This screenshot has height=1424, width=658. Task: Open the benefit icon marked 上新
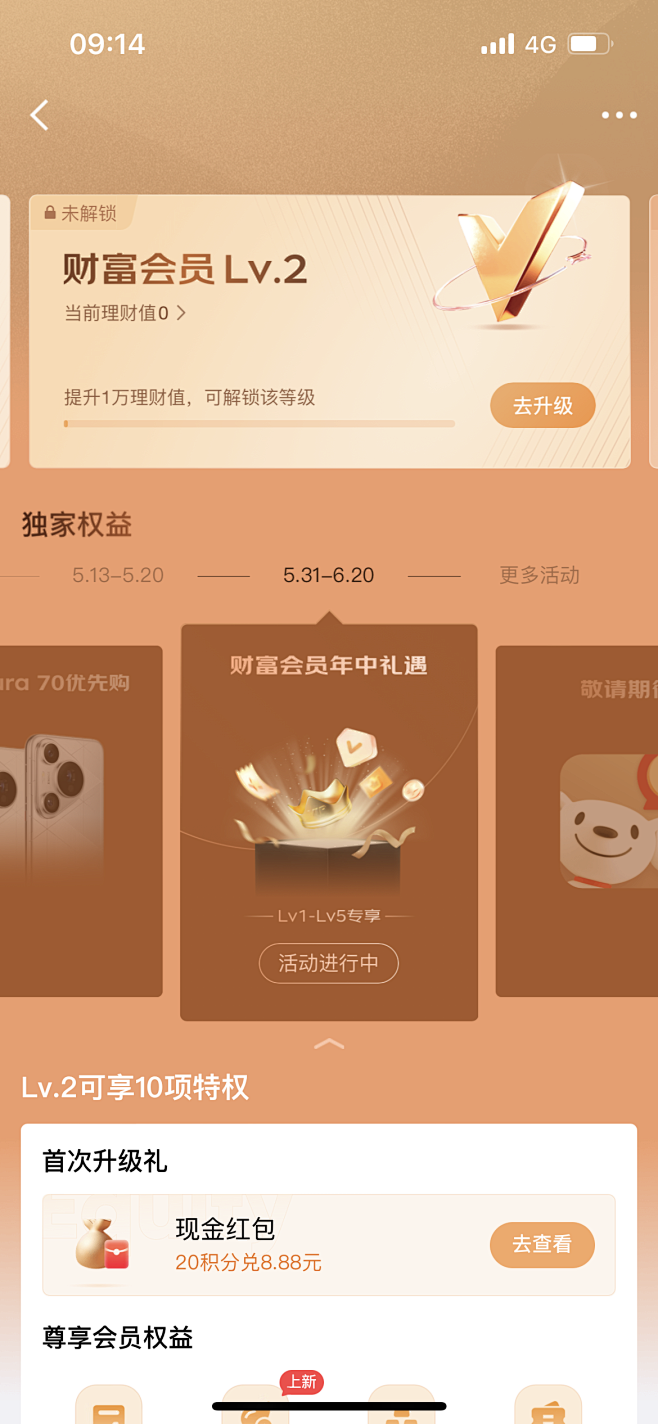click(255, 1405)
